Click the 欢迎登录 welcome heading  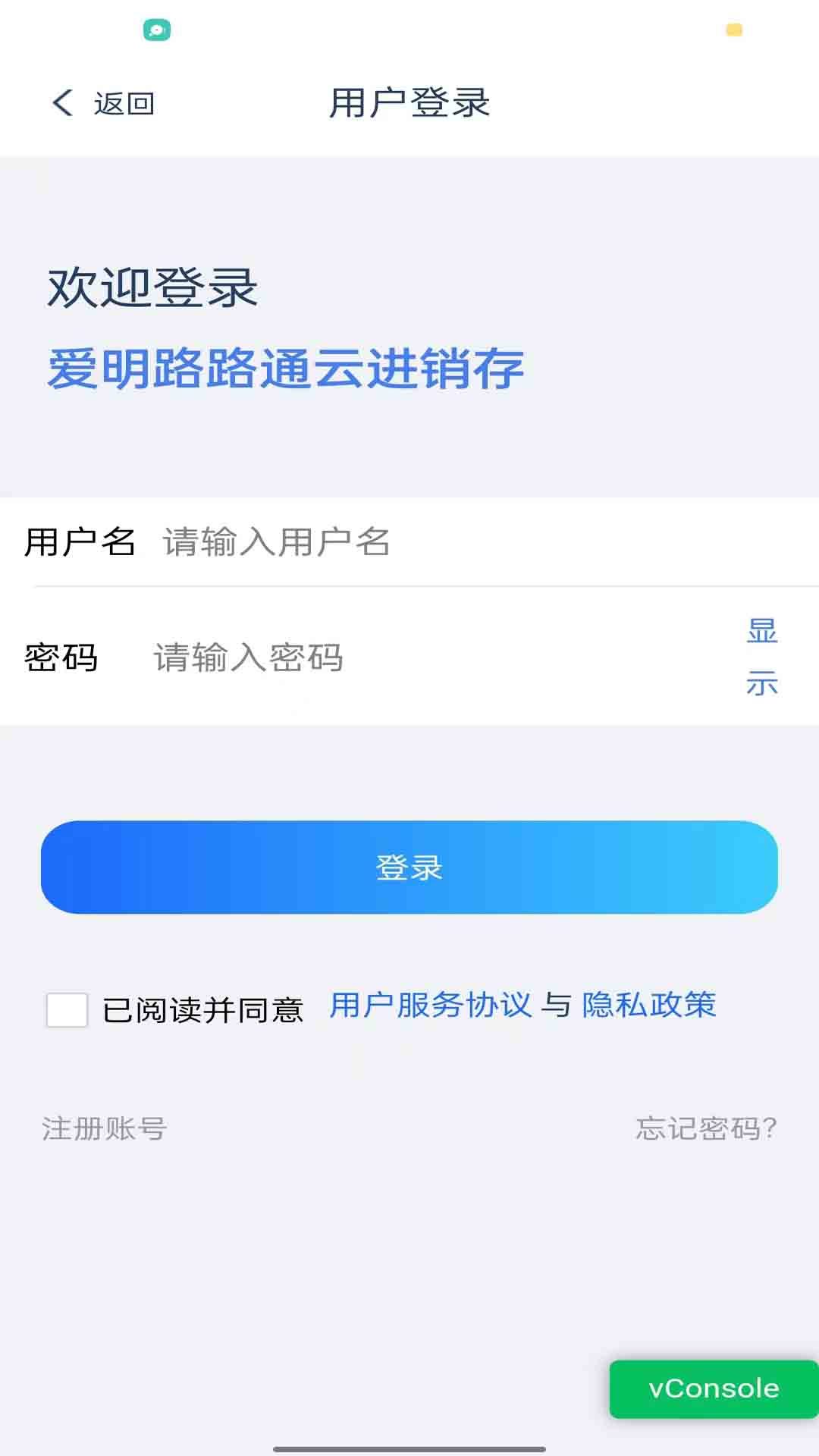point(152,288)
